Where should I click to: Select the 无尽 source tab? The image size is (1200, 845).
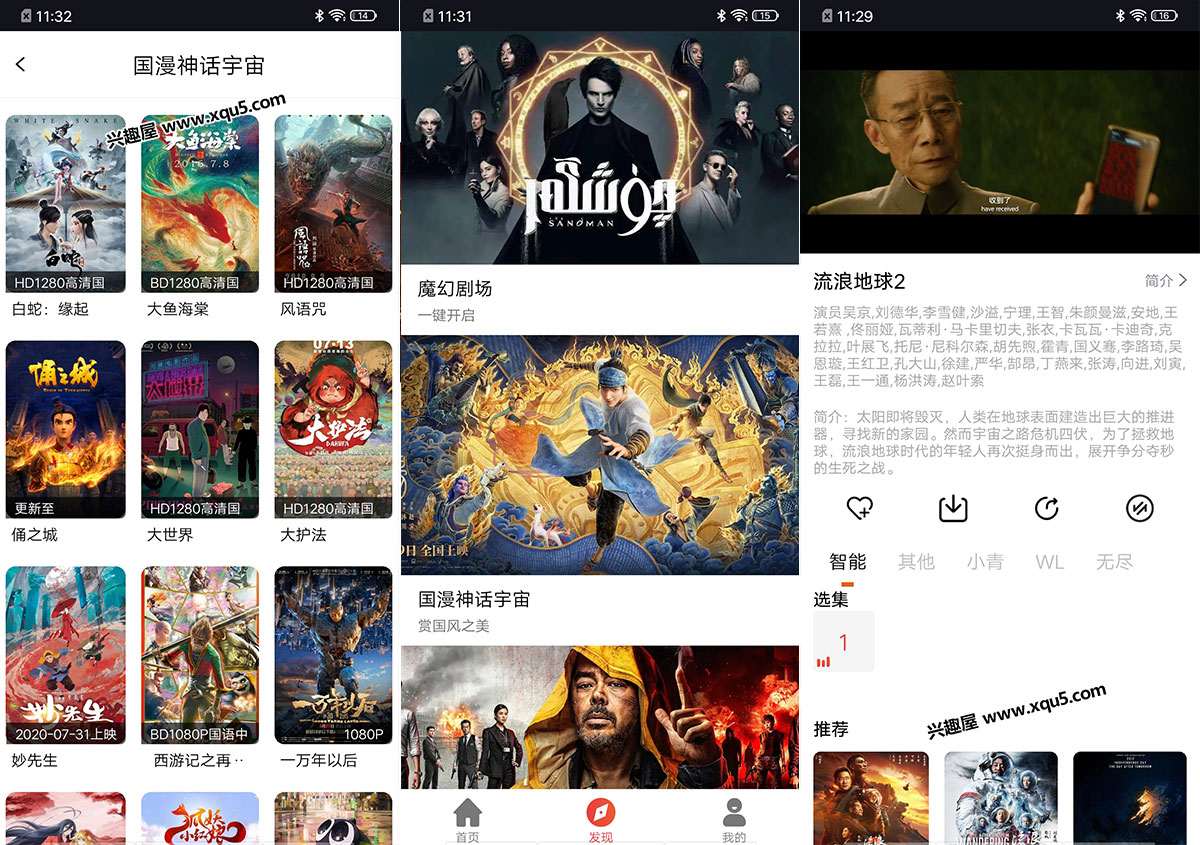coord(1114,562)
